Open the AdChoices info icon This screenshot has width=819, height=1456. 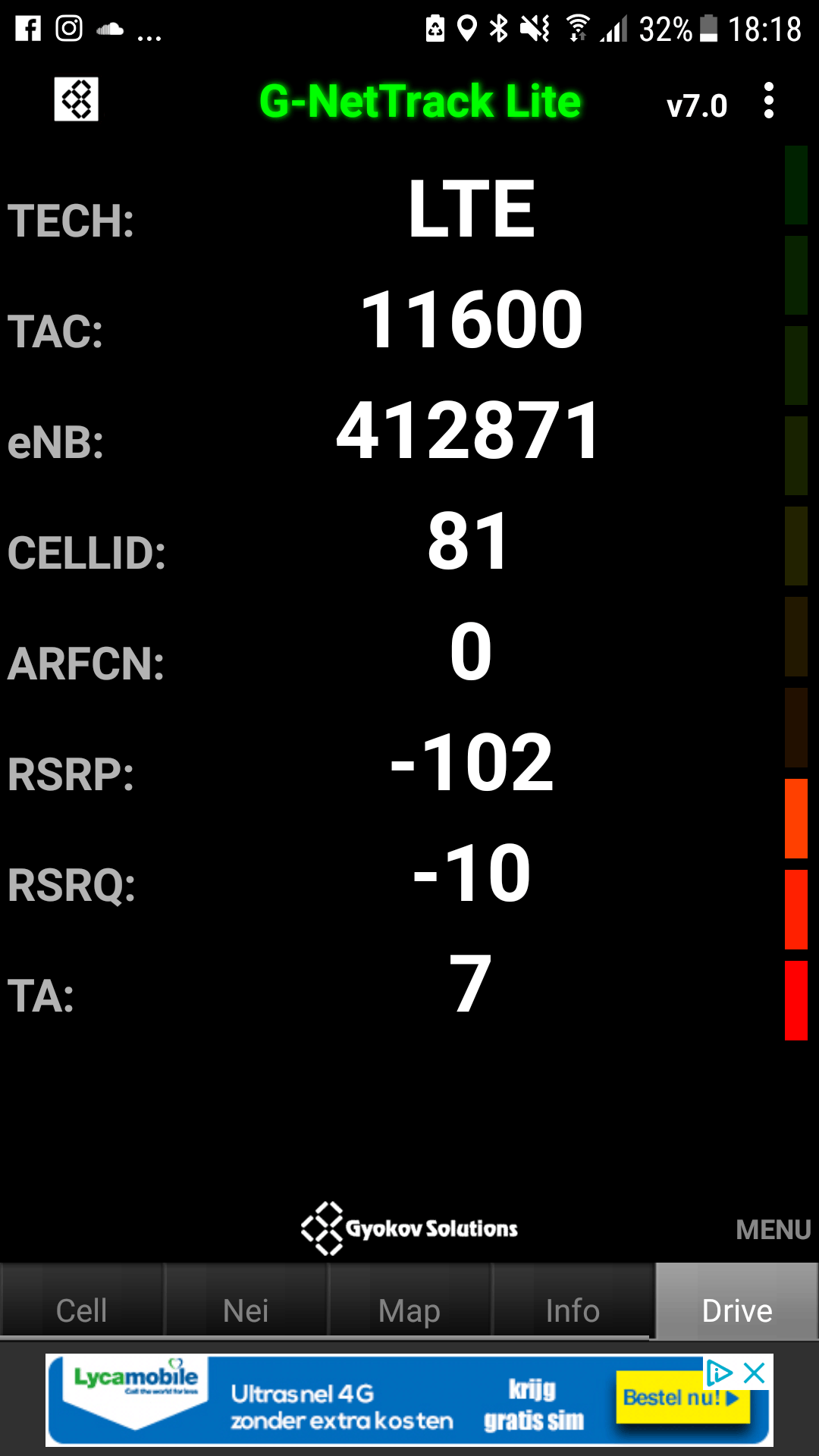tap(719, 1373)
